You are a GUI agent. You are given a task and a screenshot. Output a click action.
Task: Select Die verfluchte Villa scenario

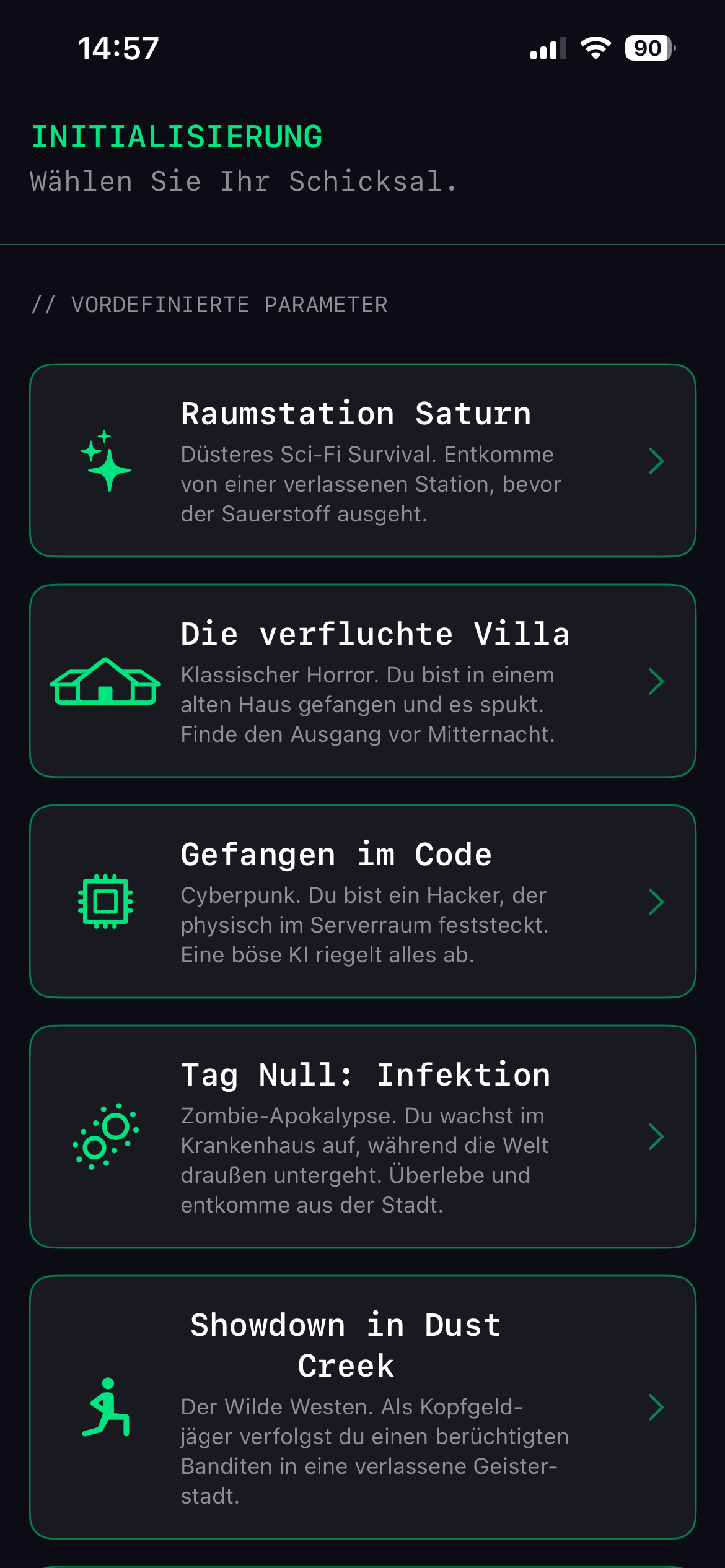coord(362,681)
